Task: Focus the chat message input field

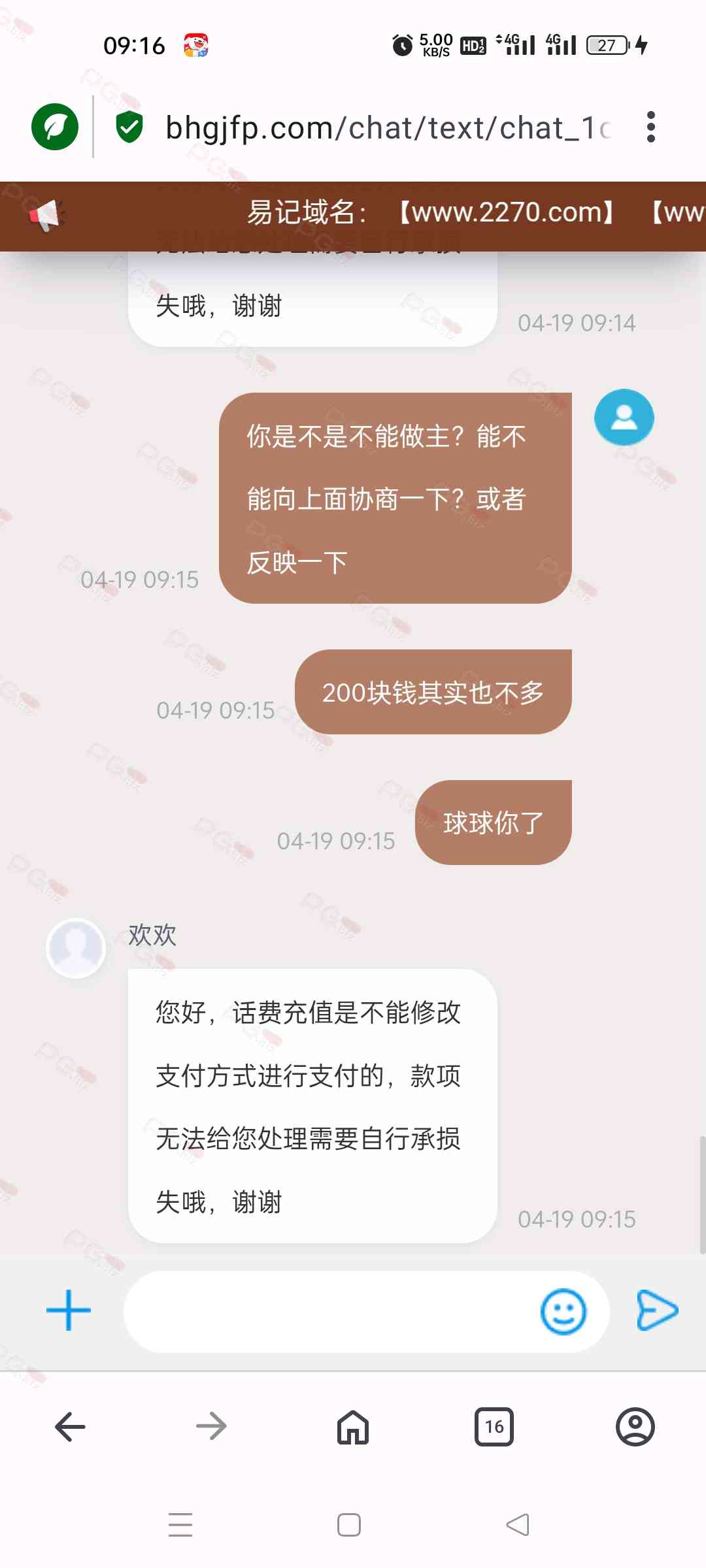Action: (327, 1312)
